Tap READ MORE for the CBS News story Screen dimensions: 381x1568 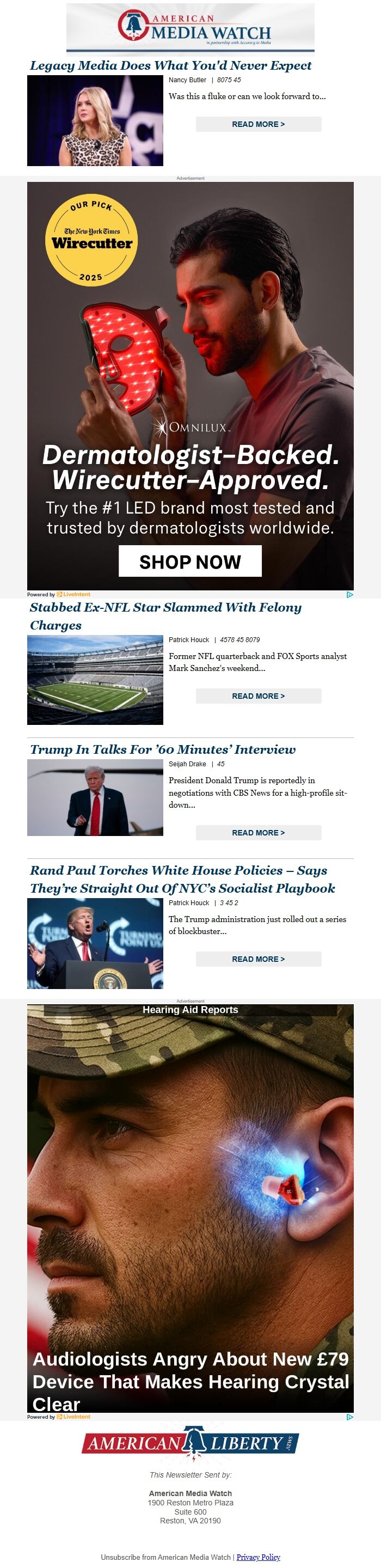(258, 833)
